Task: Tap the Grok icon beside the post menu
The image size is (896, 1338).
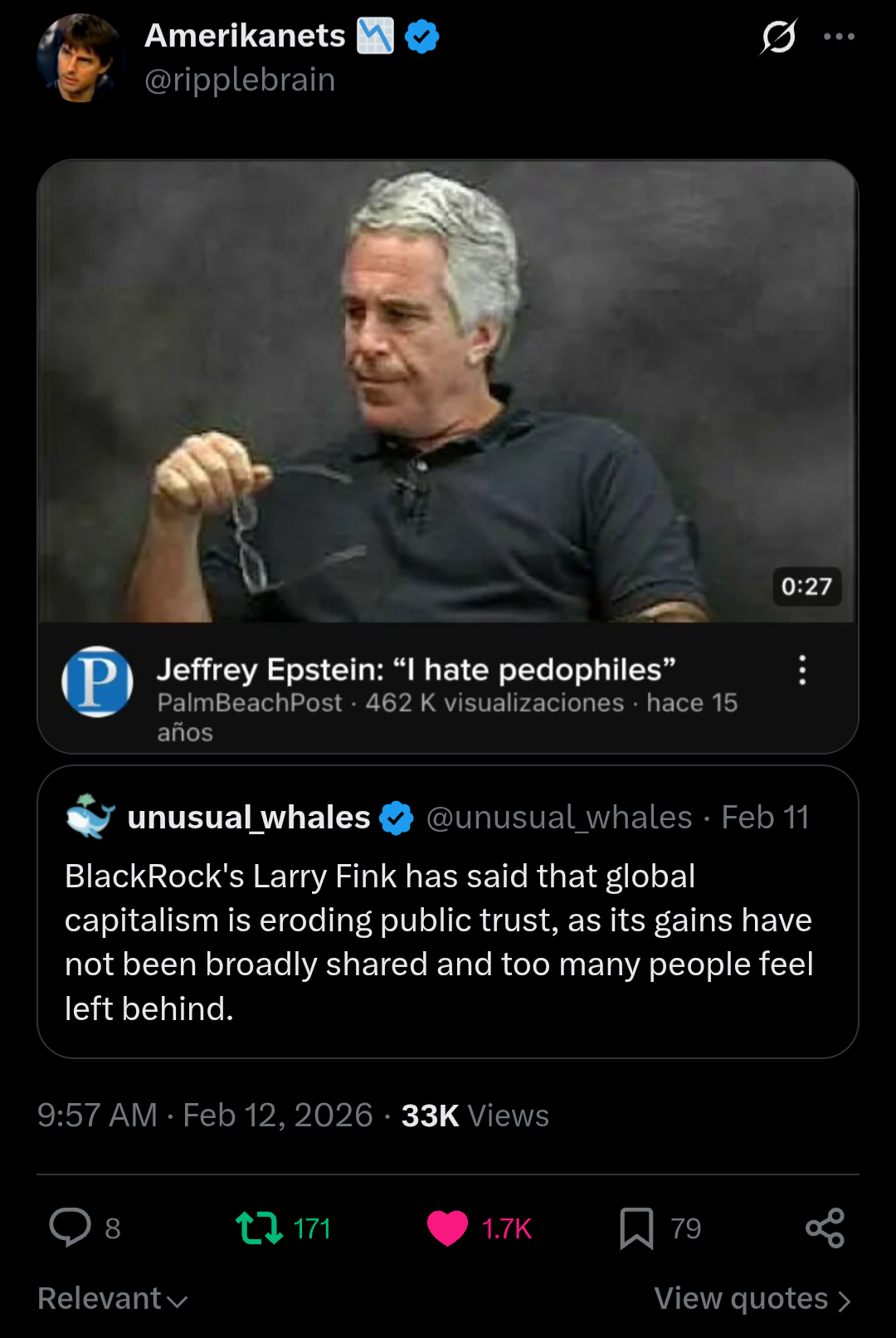Action: click(x=778, y=37)
